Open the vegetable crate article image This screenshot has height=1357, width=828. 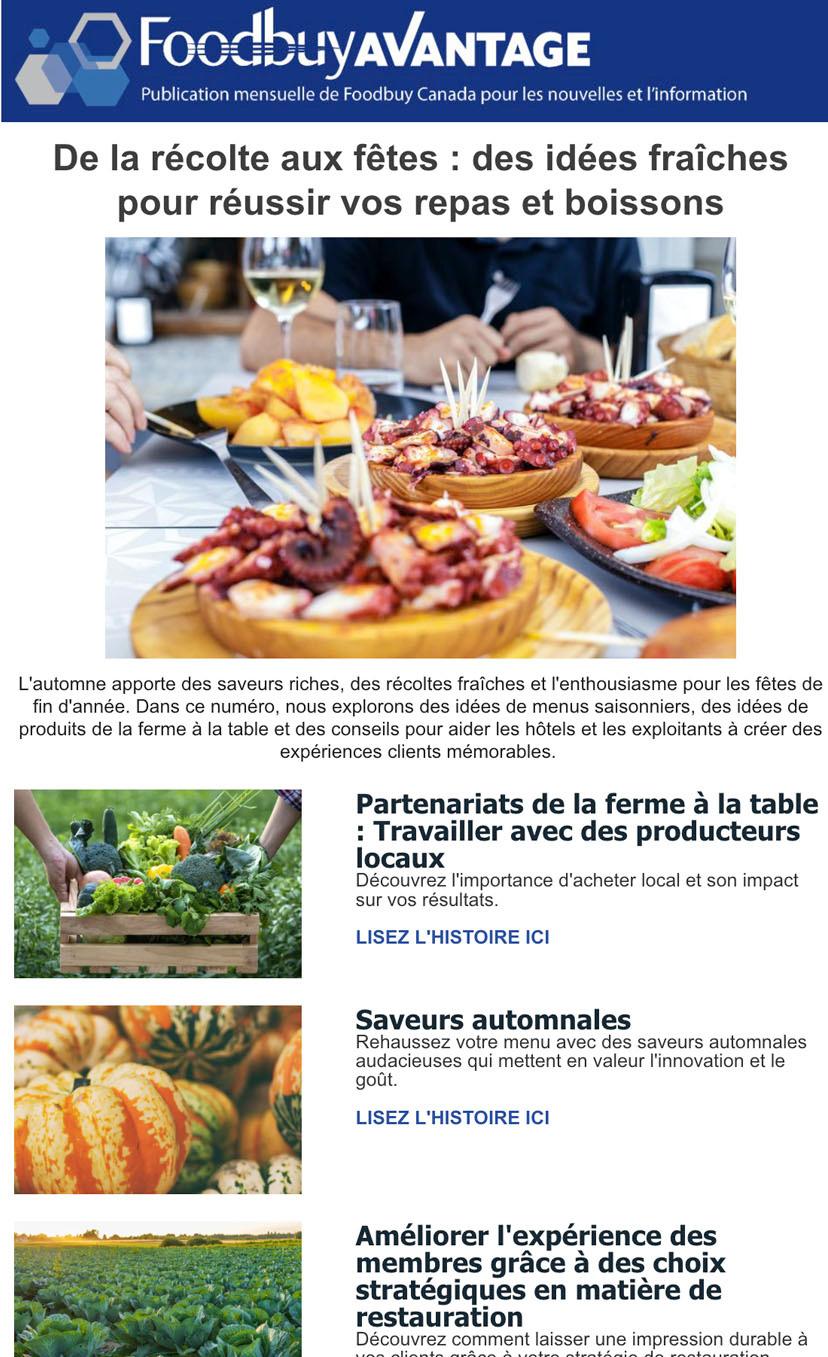(158, 883)
